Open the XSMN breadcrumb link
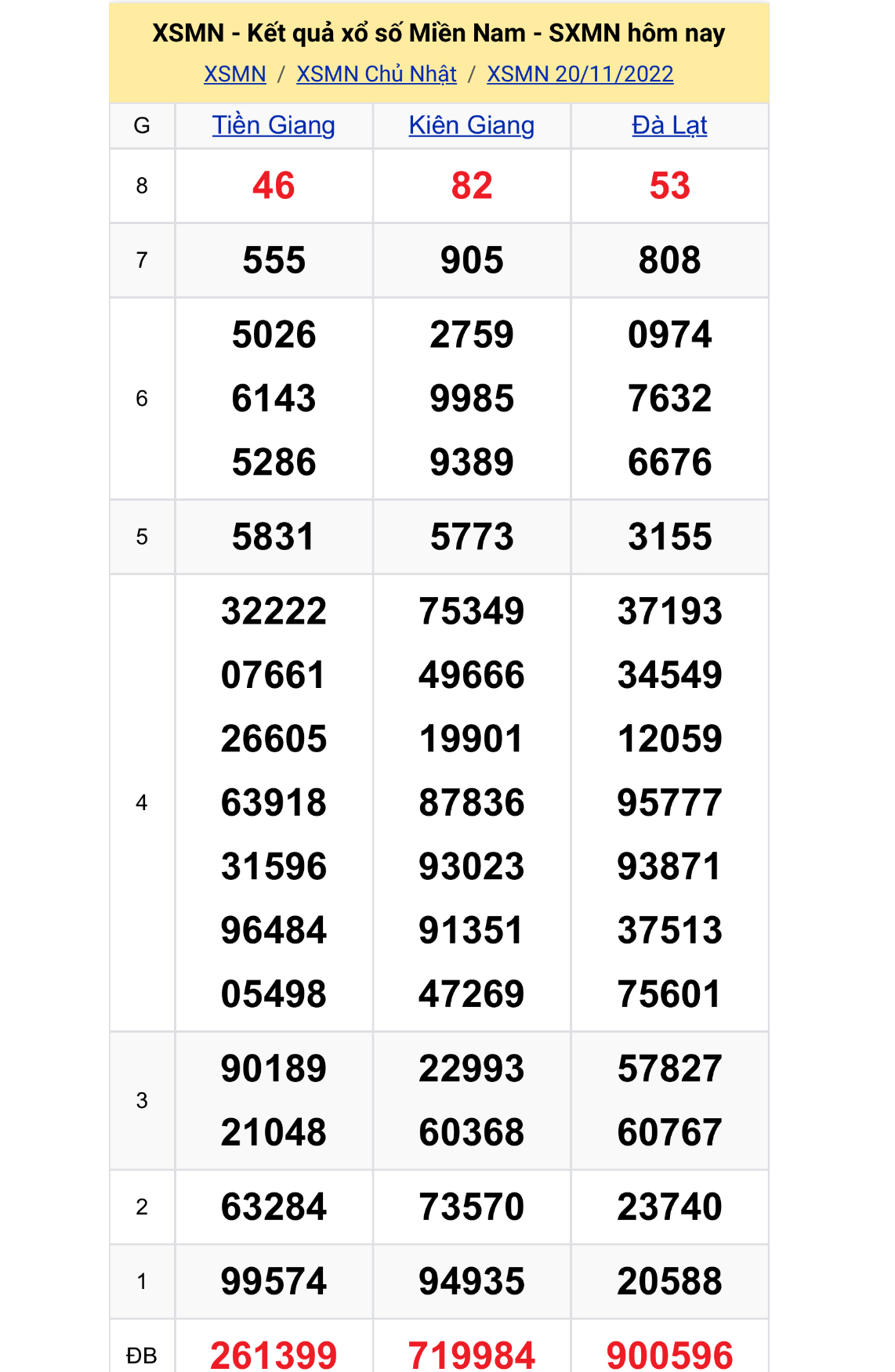This screenshot has width=895, height=1372. (x=234, y=74)
